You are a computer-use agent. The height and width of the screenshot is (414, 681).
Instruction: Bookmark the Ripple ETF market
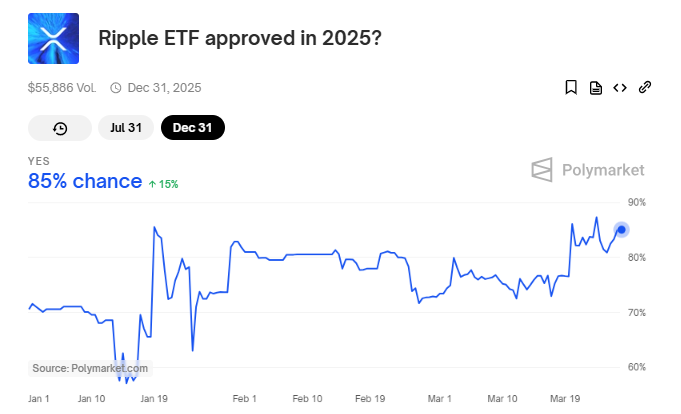click(x=571, y=88)
